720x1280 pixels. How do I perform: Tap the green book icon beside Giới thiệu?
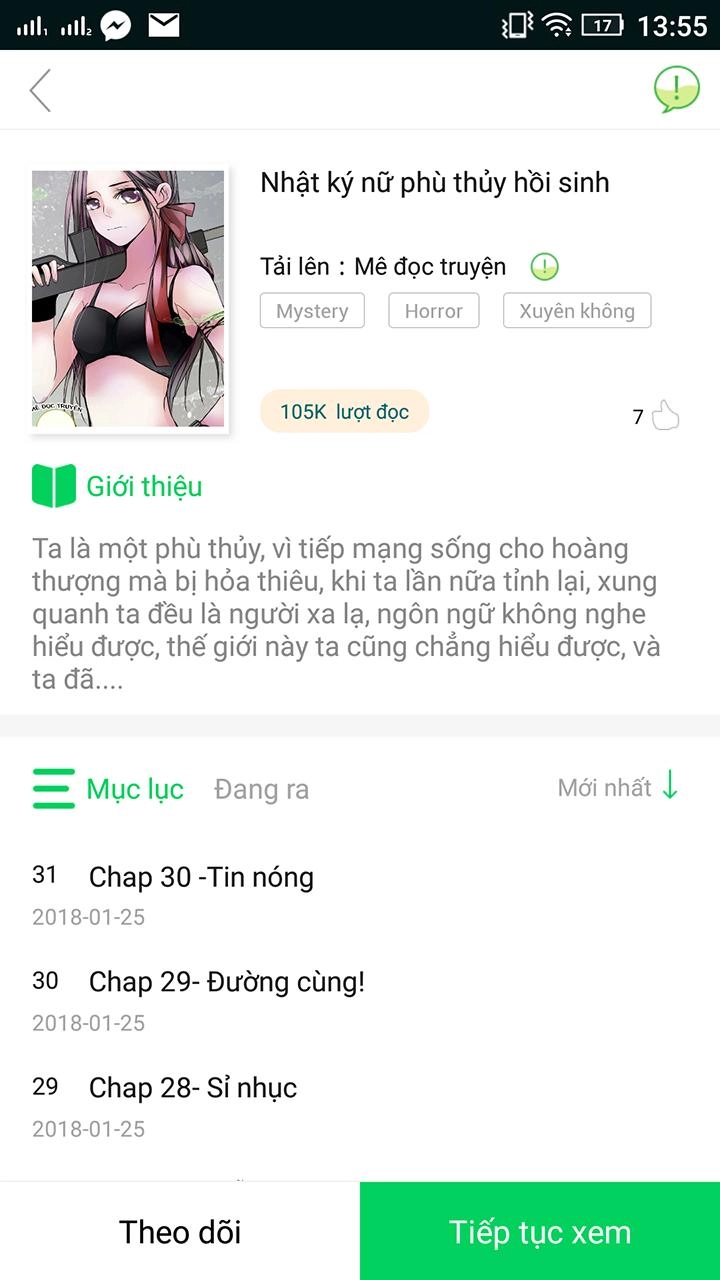(52, 486)
